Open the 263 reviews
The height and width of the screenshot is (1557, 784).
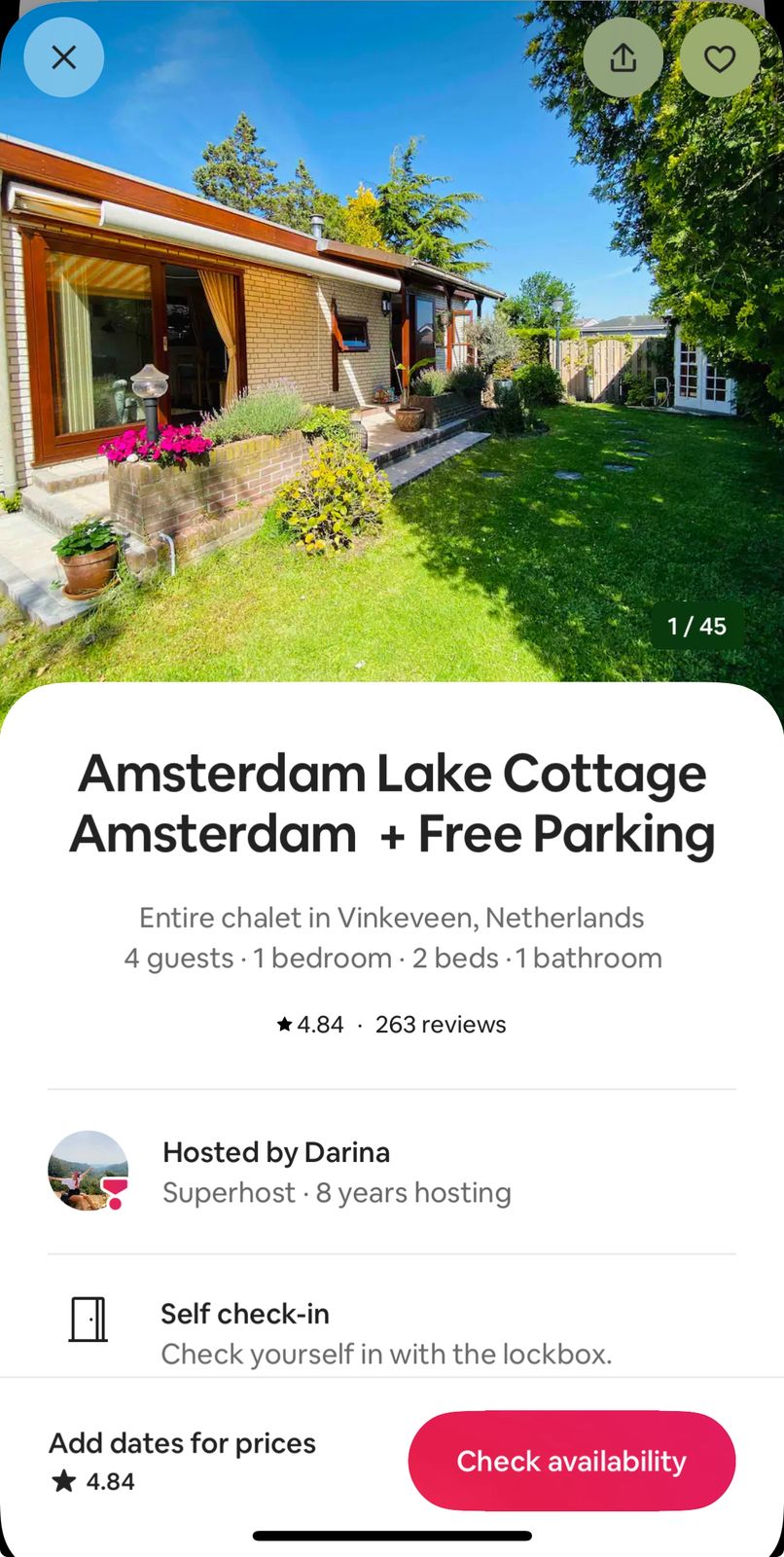coord(440,1025)
